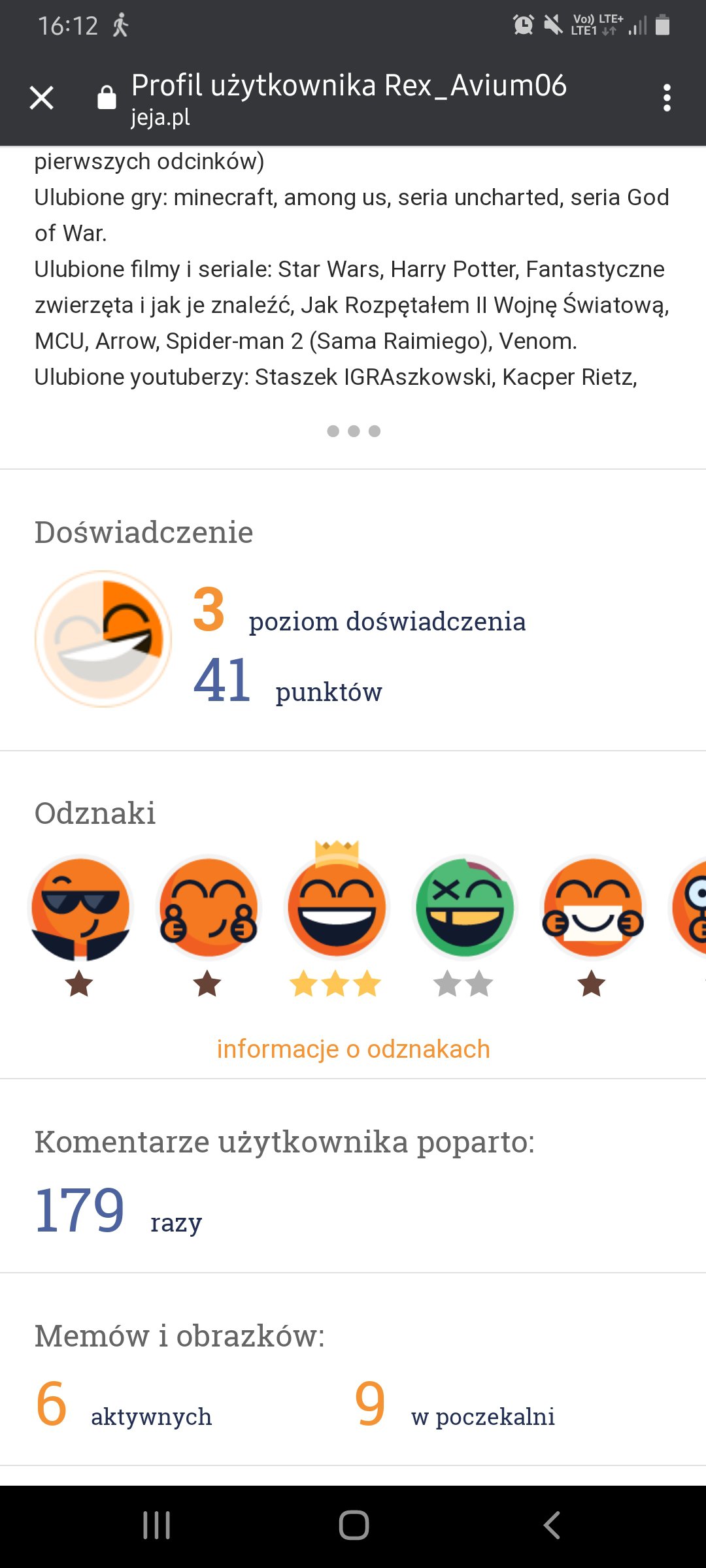Tap the green zombie badge

[x=465, y=907]
